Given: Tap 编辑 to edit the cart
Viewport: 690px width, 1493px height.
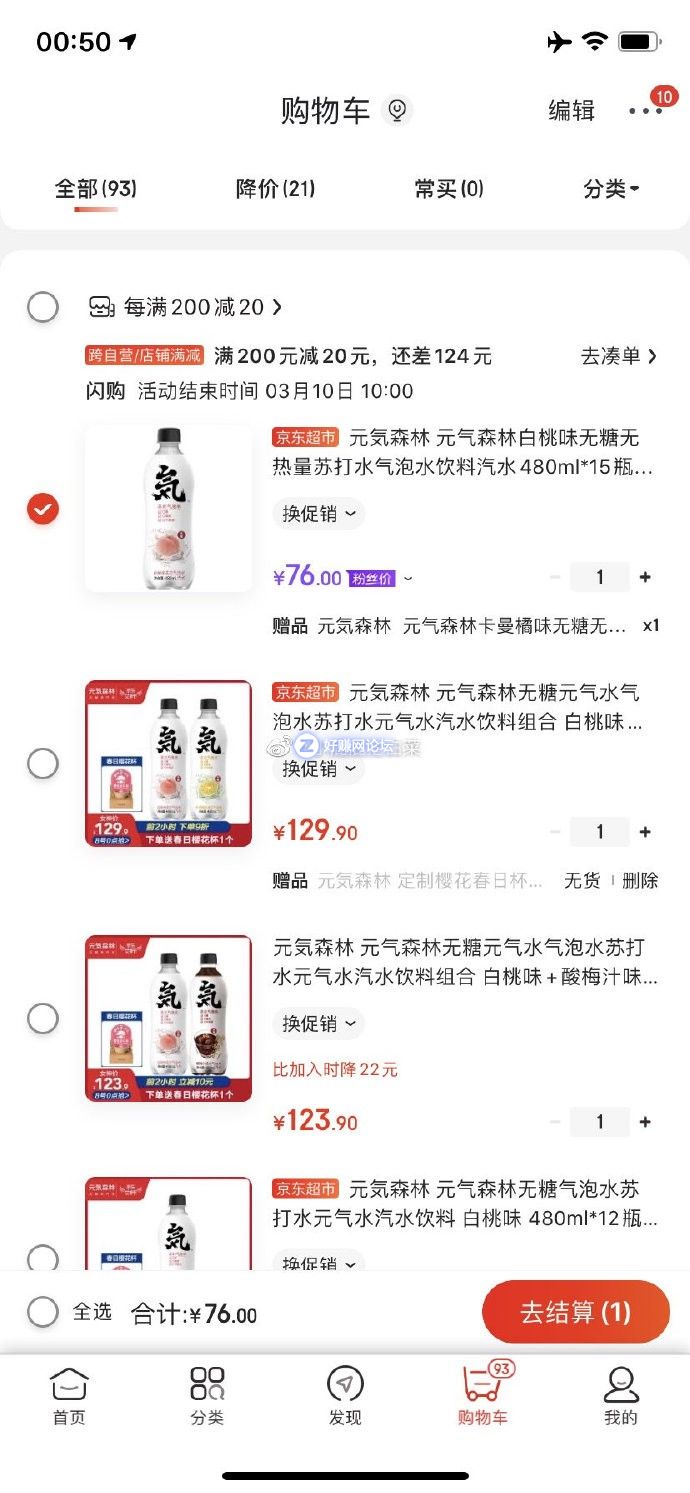Looking at the screenshot, I should coord(571,110).
